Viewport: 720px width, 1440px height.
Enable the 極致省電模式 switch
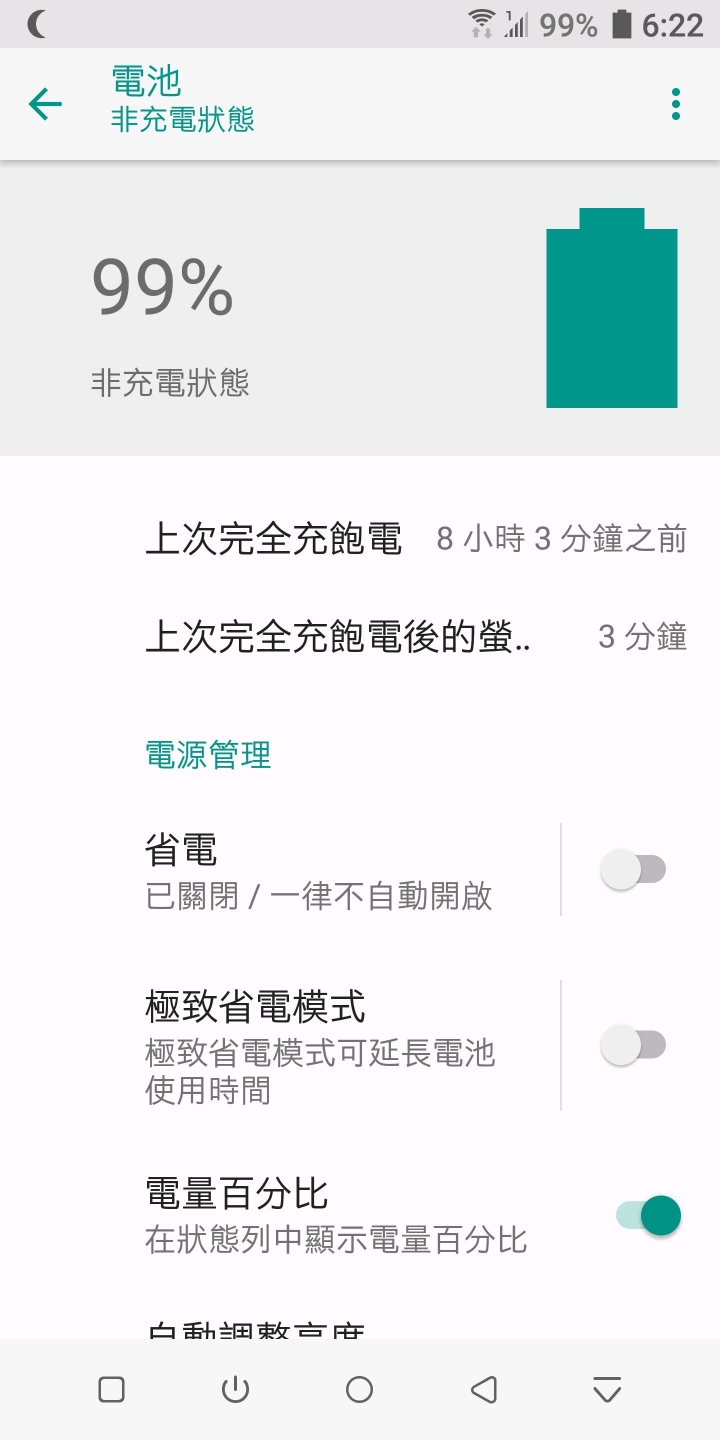click(x=633, y=1046)
